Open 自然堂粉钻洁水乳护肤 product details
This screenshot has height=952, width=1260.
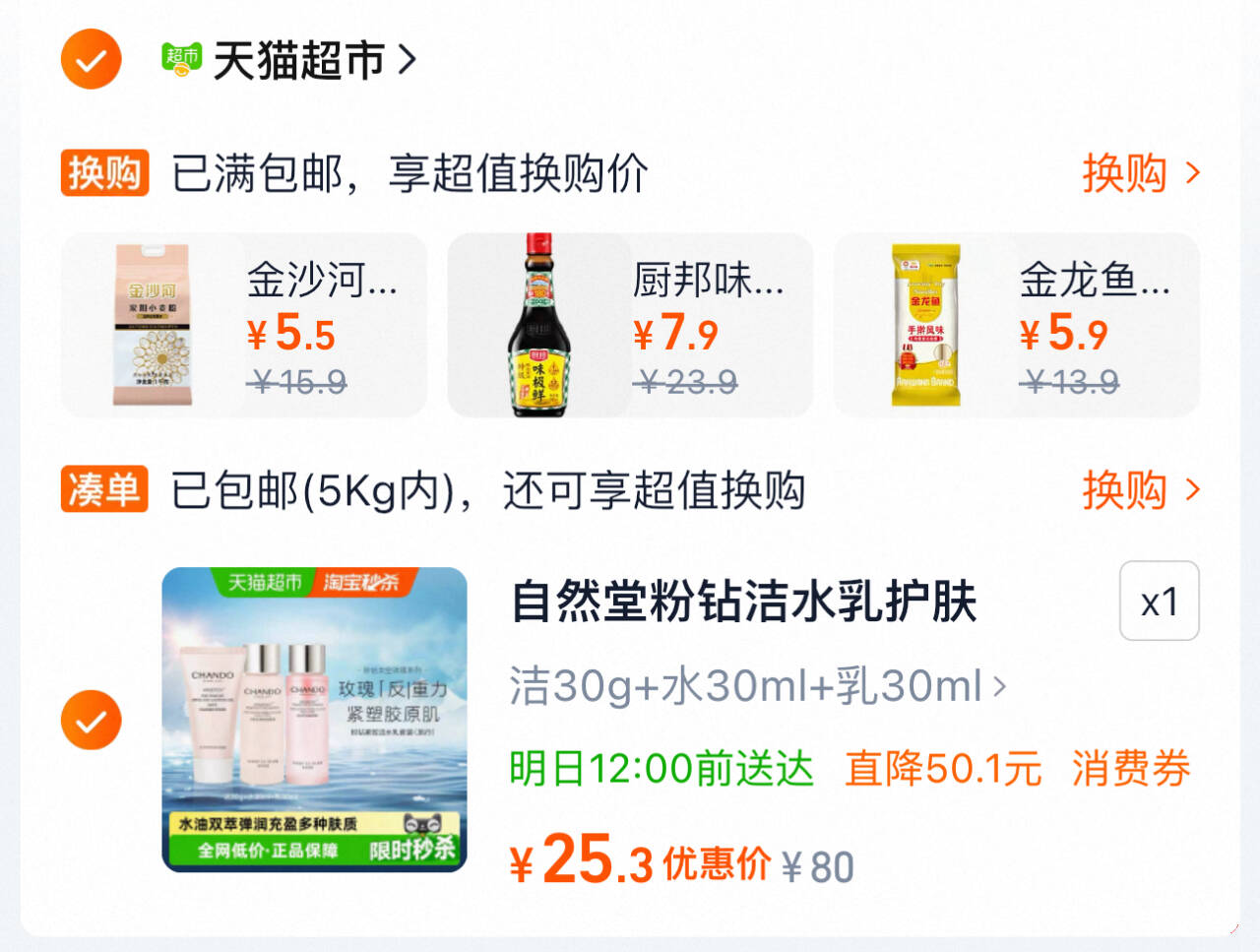[x=743, y=602]
